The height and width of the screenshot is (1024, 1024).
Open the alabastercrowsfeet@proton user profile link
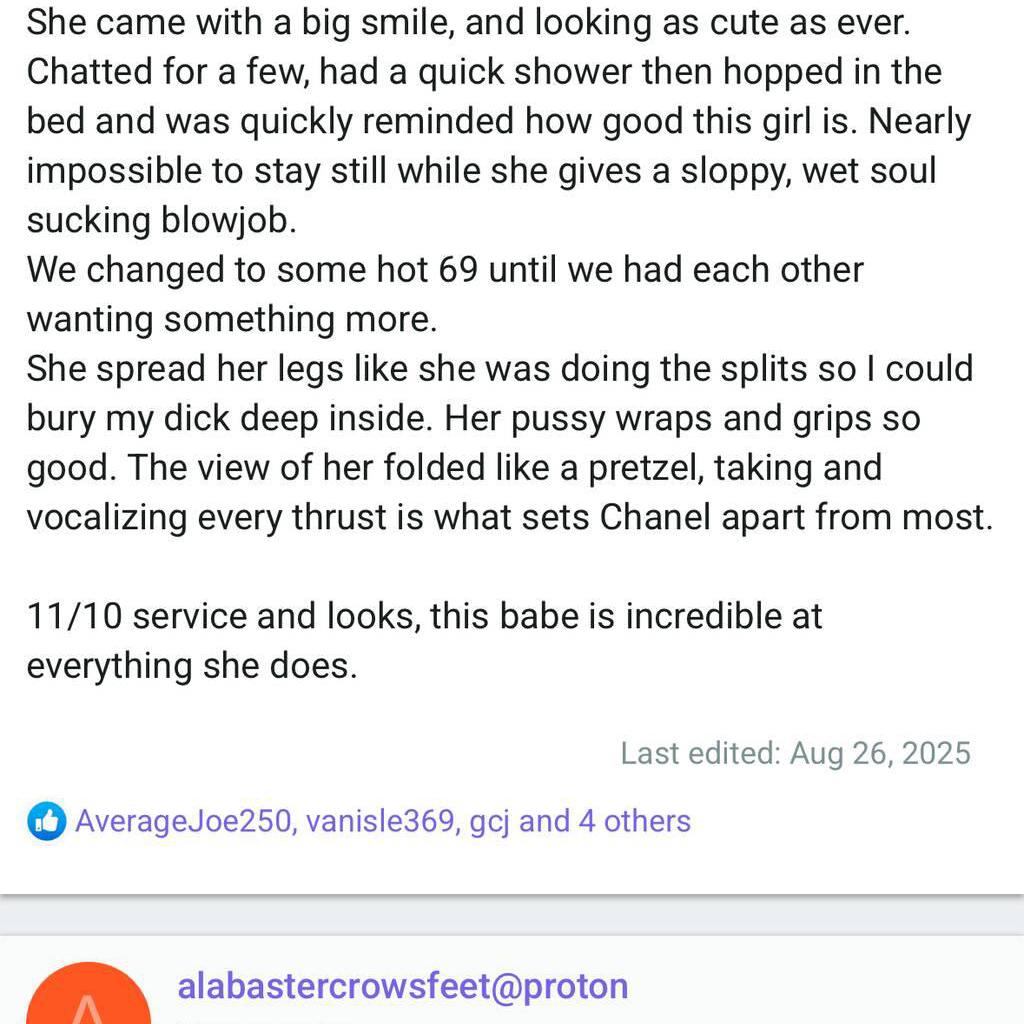(403, 986)
